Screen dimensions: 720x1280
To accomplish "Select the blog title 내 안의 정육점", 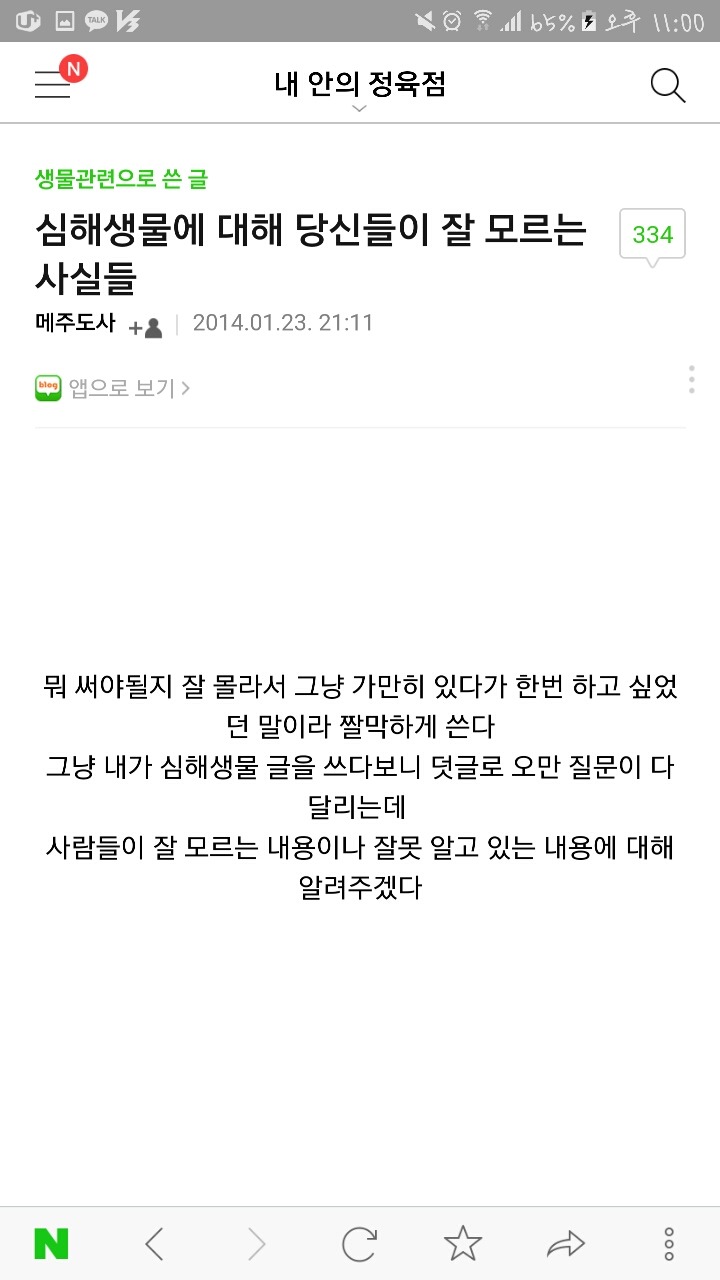I will (x=358, y=85).
